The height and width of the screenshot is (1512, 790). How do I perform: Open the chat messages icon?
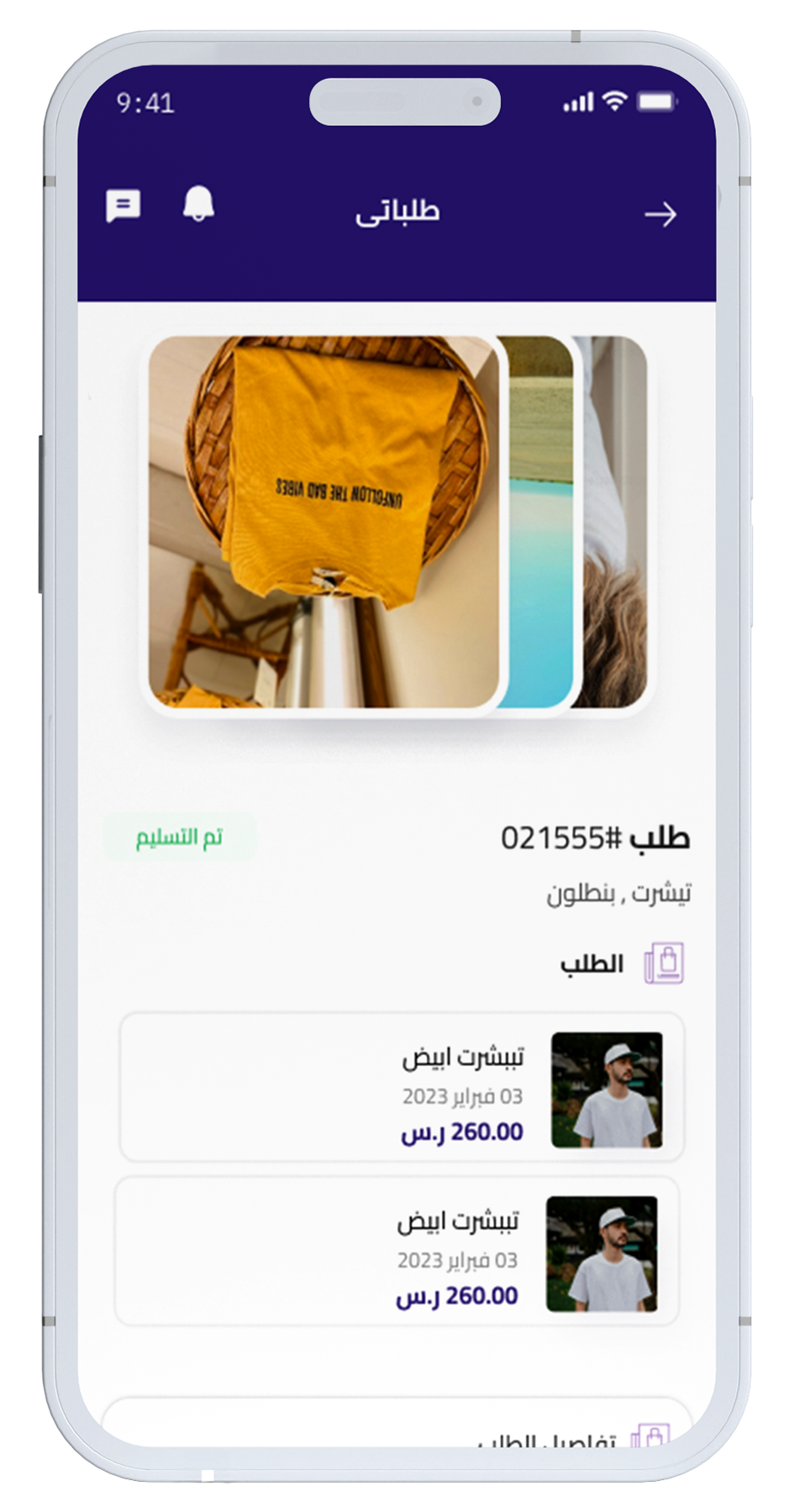pyautogui.click(x=123, y=206)
